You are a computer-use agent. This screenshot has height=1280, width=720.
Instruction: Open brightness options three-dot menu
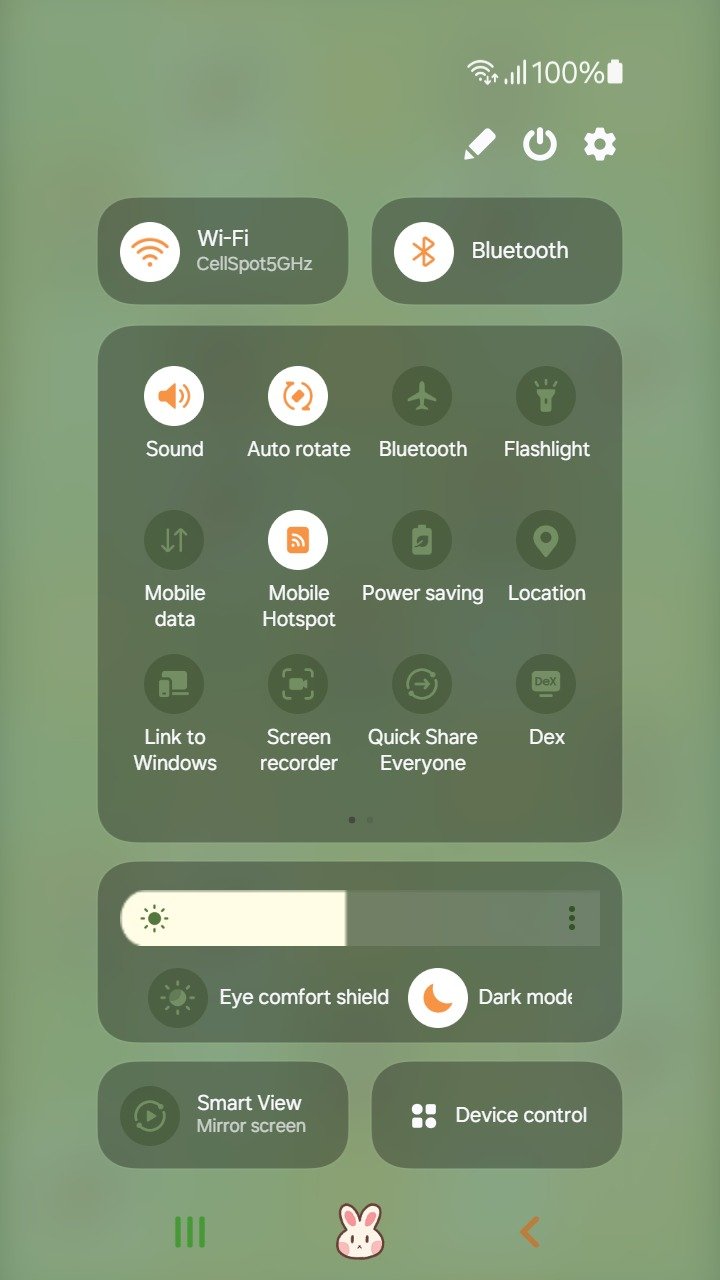572,918
